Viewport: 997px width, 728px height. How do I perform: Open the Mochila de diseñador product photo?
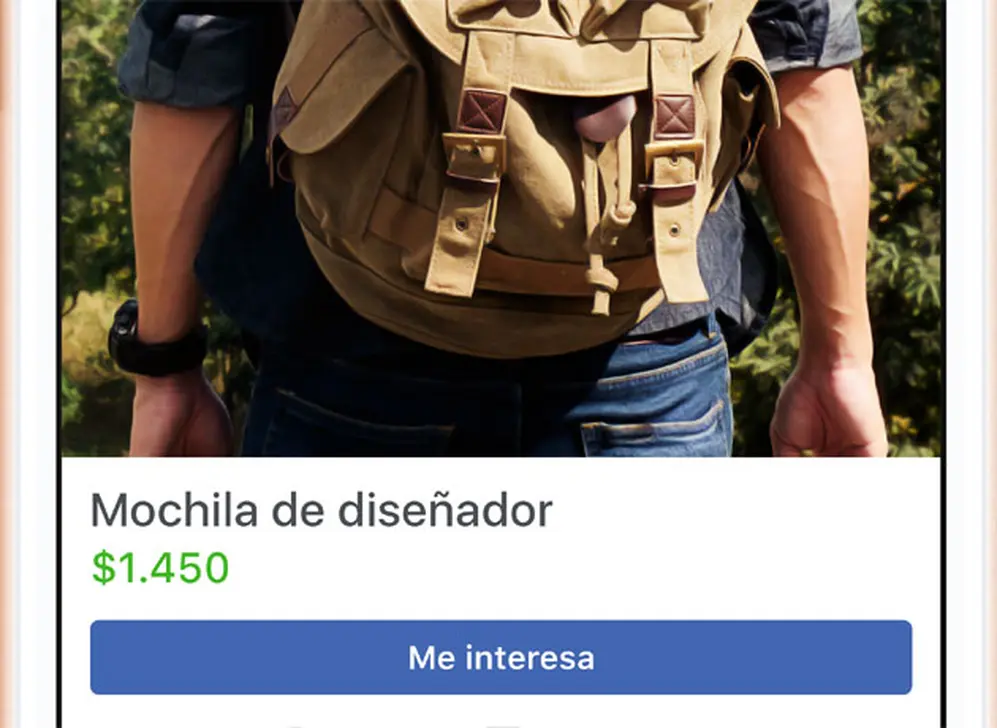click(501, 228)
